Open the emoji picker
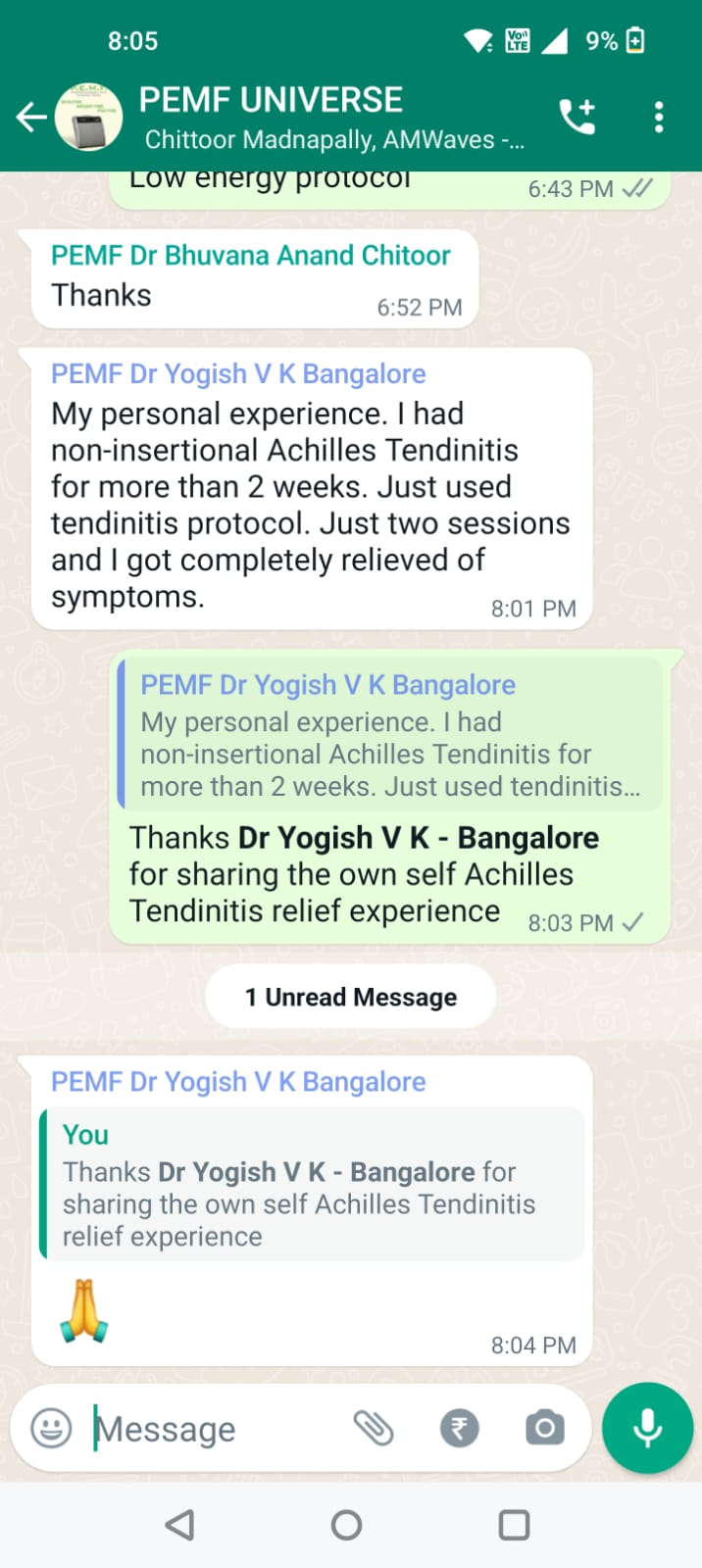The image size is (702, 1568). point(51,1428)
